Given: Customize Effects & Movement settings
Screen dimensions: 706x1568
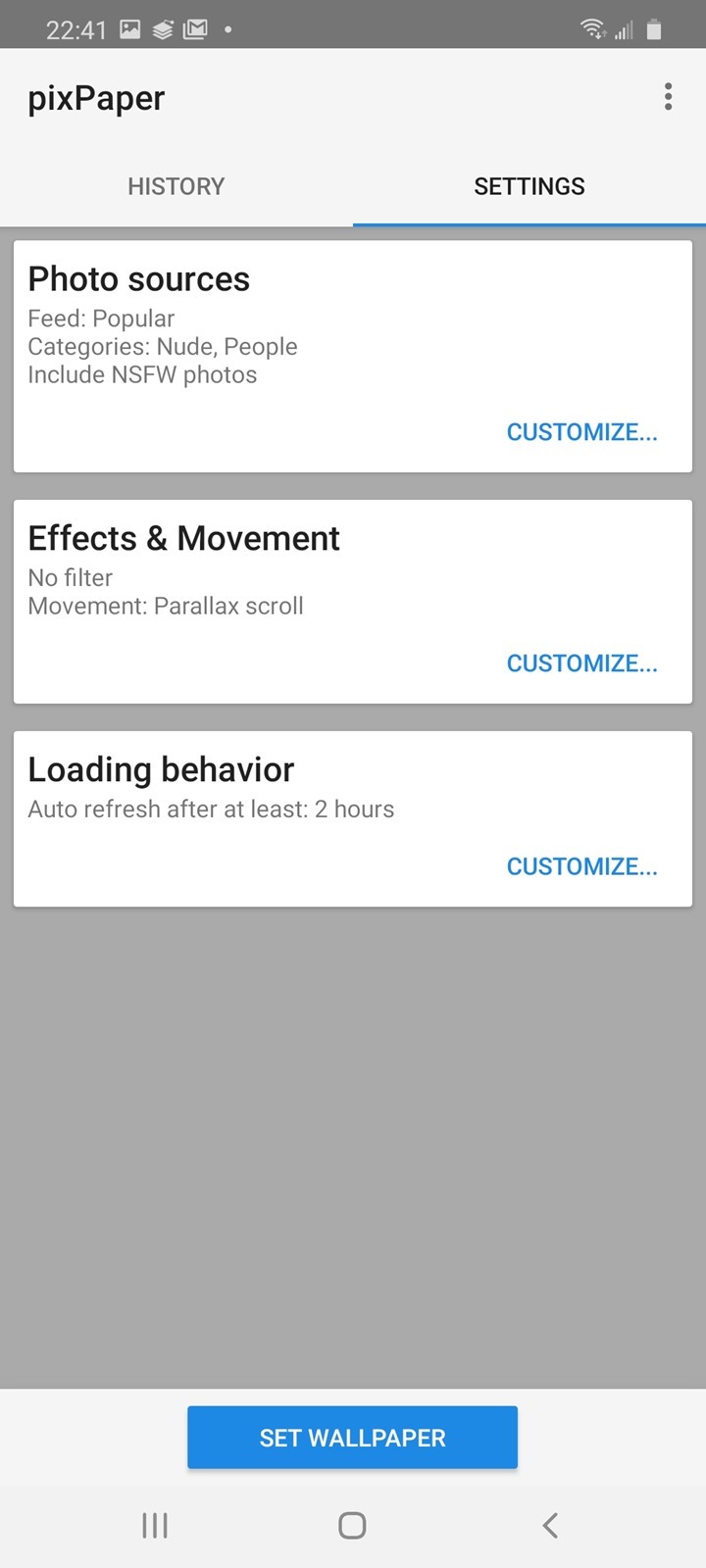Looking at the screenshot, I should [581, 663].
